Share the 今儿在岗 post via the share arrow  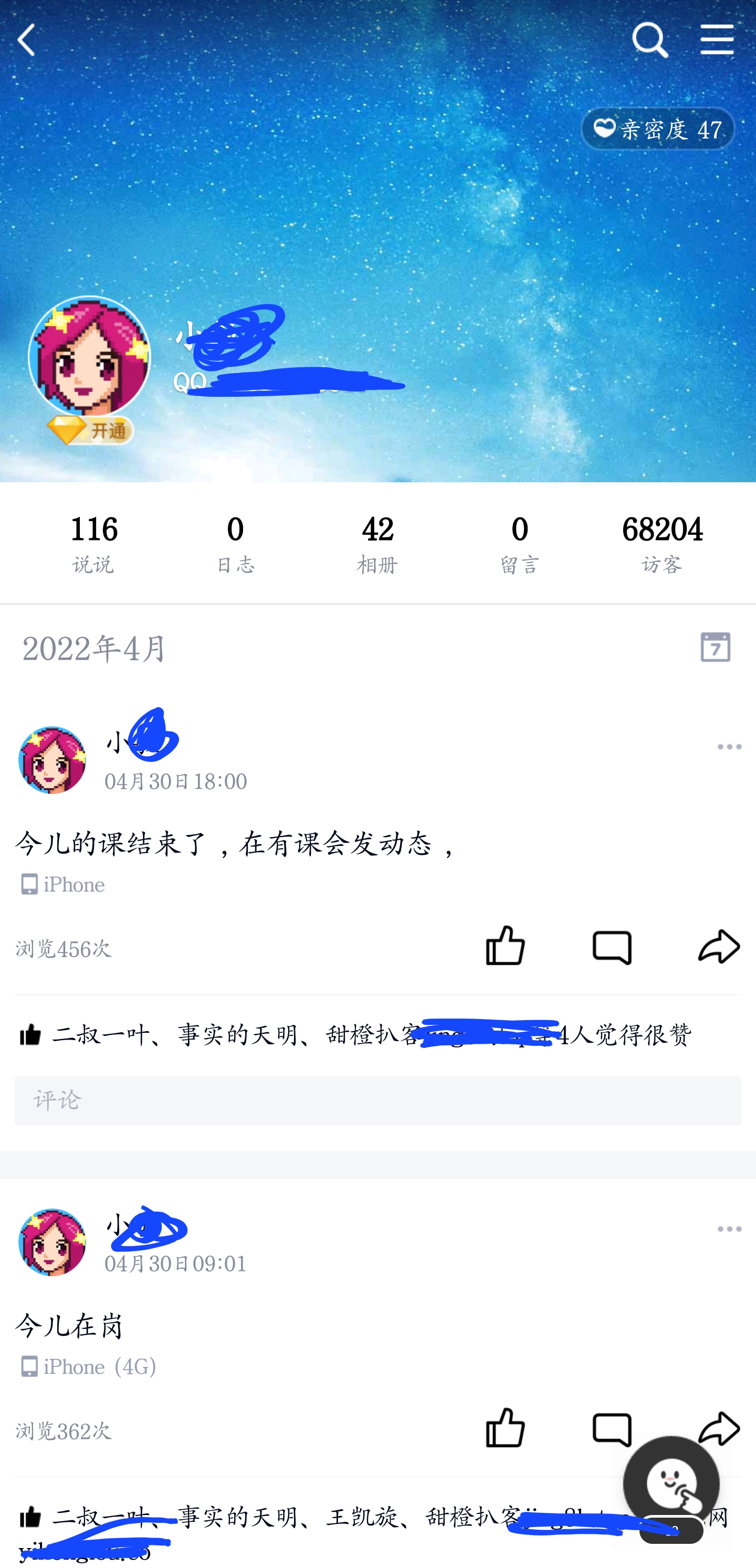click(x=720, y=1427)
